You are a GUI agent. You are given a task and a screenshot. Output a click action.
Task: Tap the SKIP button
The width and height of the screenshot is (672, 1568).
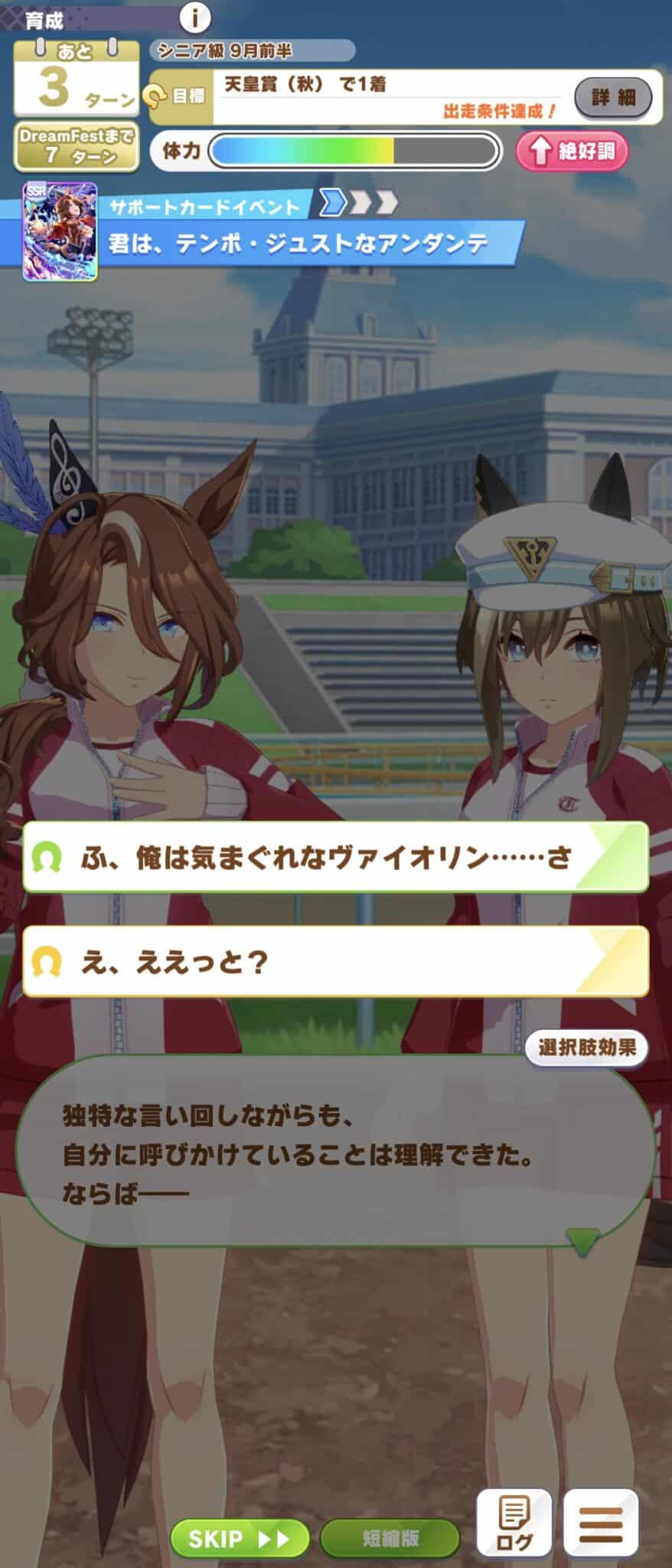[239, 1538]
